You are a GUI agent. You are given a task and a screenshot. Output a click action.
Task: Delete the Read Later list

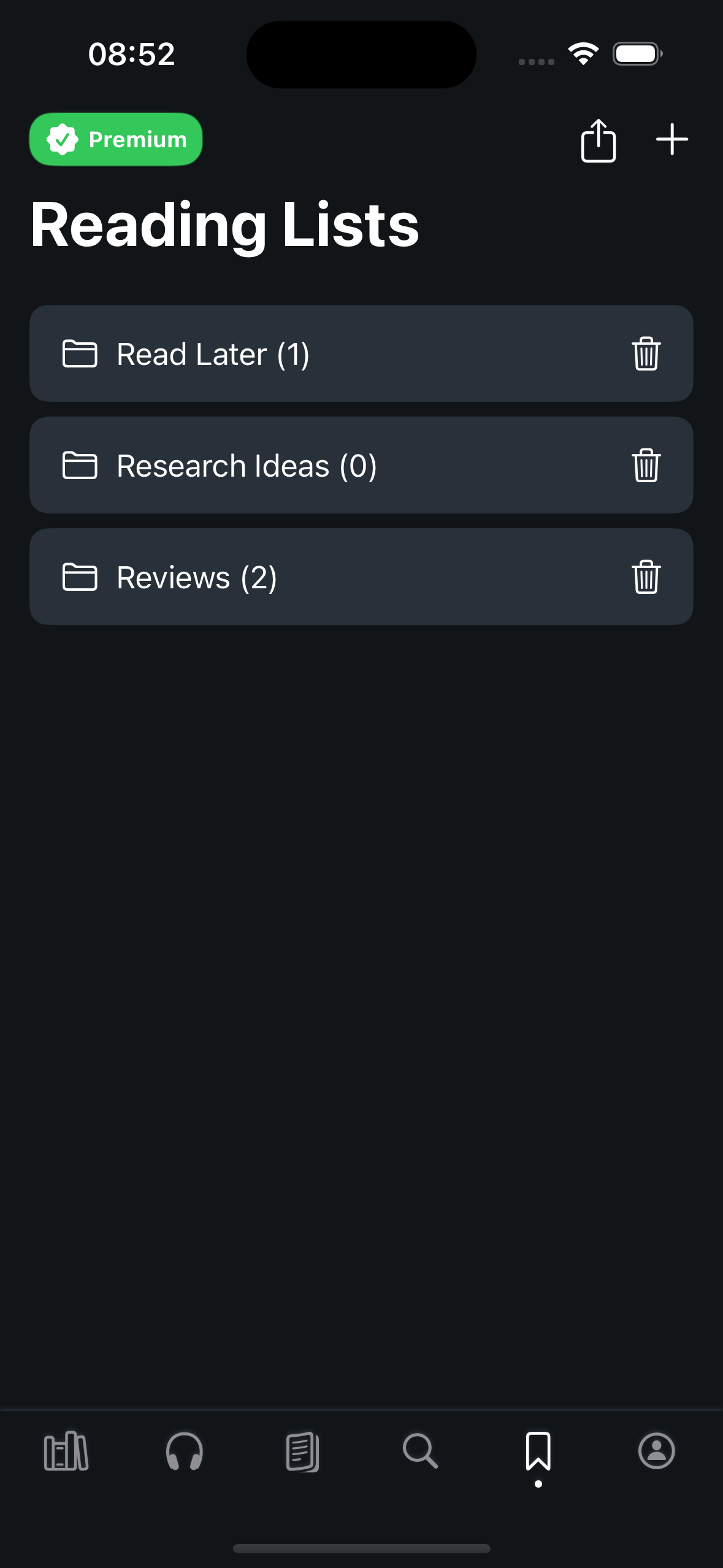click(x=646, y=353)
